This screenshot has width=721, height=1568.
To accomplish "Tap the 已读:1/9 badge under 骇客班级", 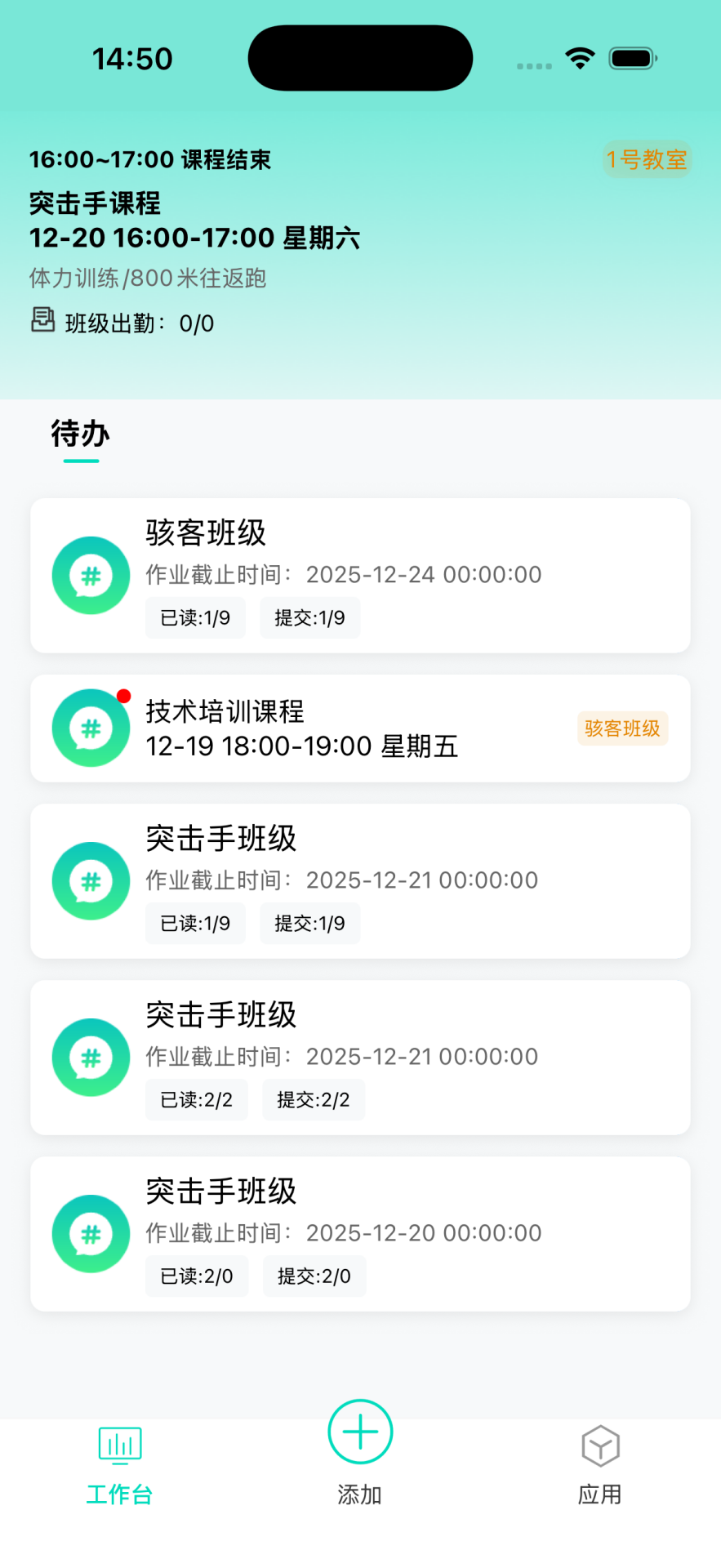I will 195,618.
